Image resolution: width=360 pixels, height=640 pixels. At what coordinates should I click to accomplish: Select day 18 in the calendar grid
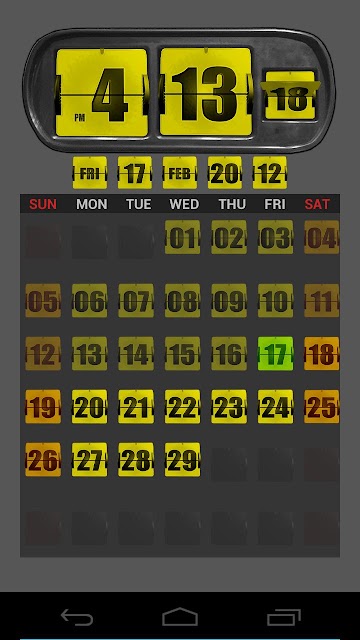coord(322,353)
